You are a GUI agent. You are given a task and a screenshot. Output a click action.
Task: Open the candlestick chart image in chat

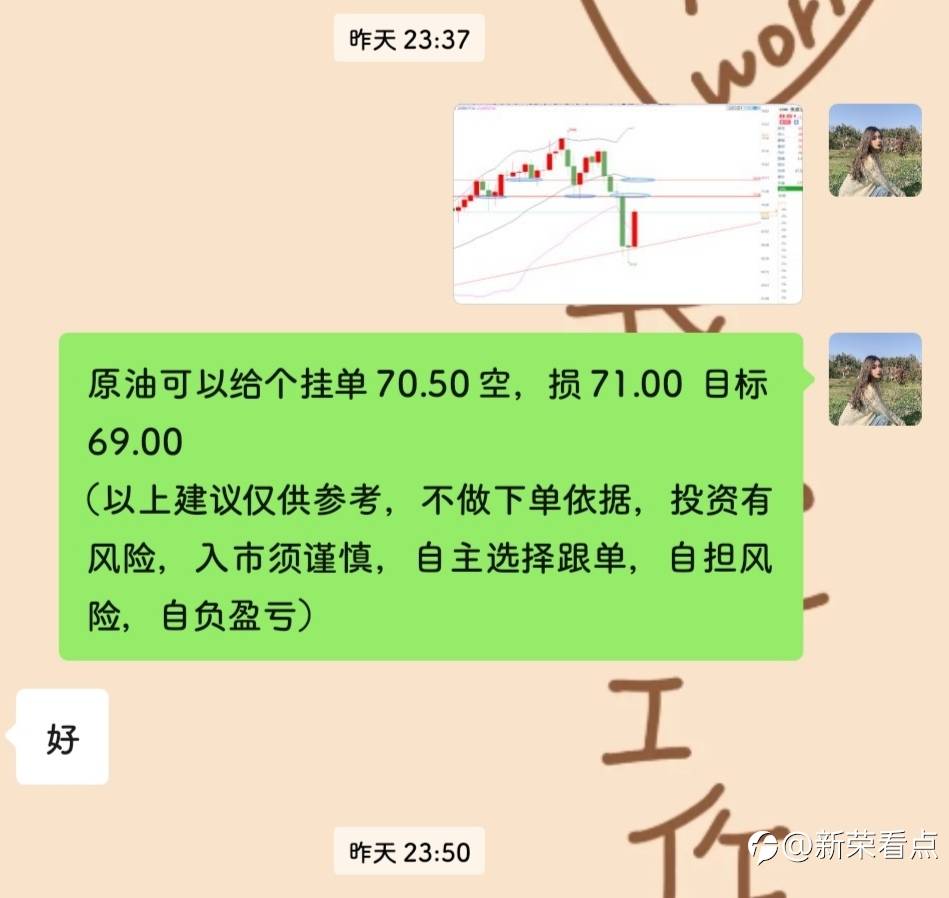pyautogui.click(x=628, y=204)
